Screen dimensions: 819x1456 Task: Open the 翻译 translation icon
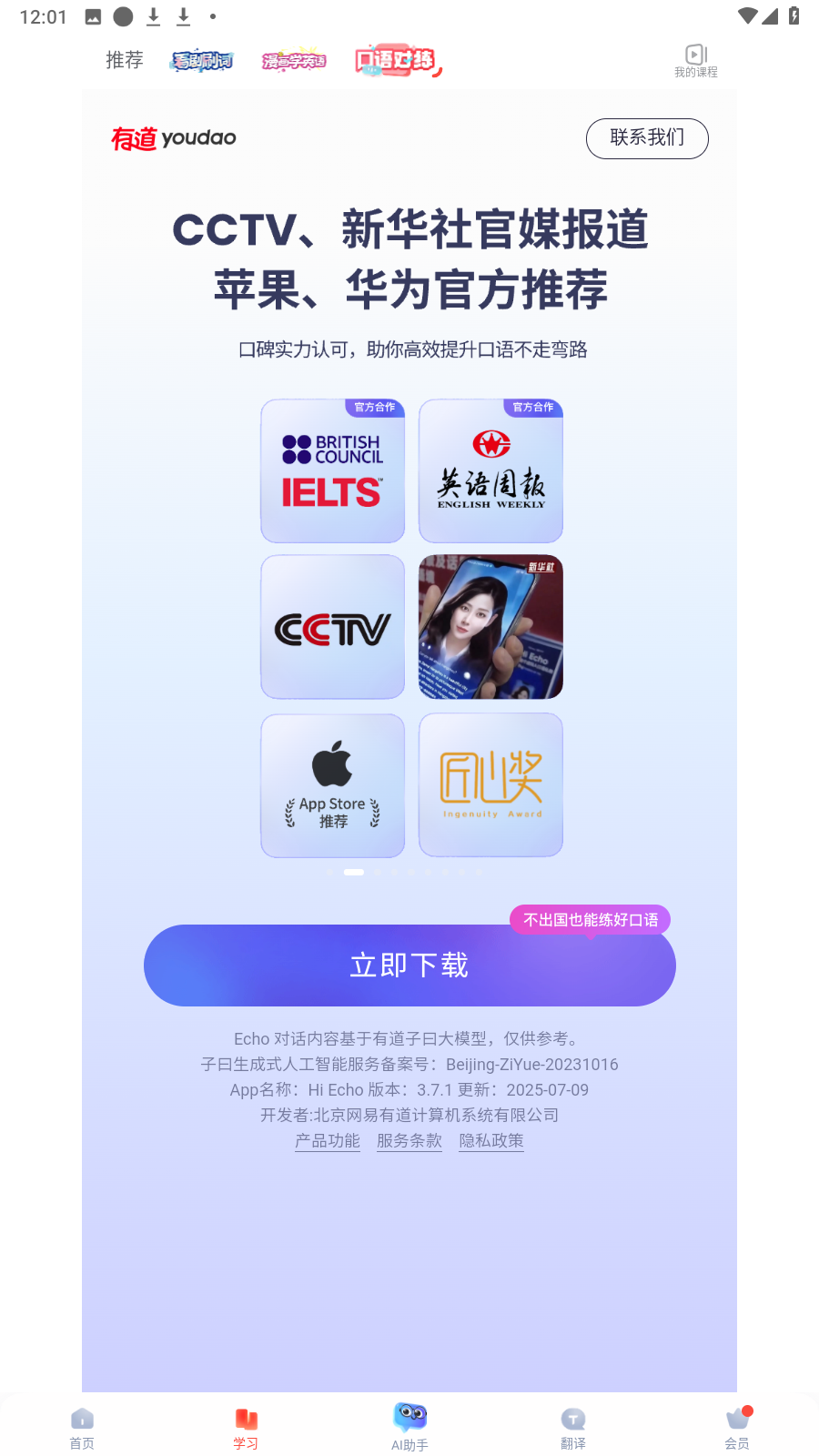(x=572, y=1425)
